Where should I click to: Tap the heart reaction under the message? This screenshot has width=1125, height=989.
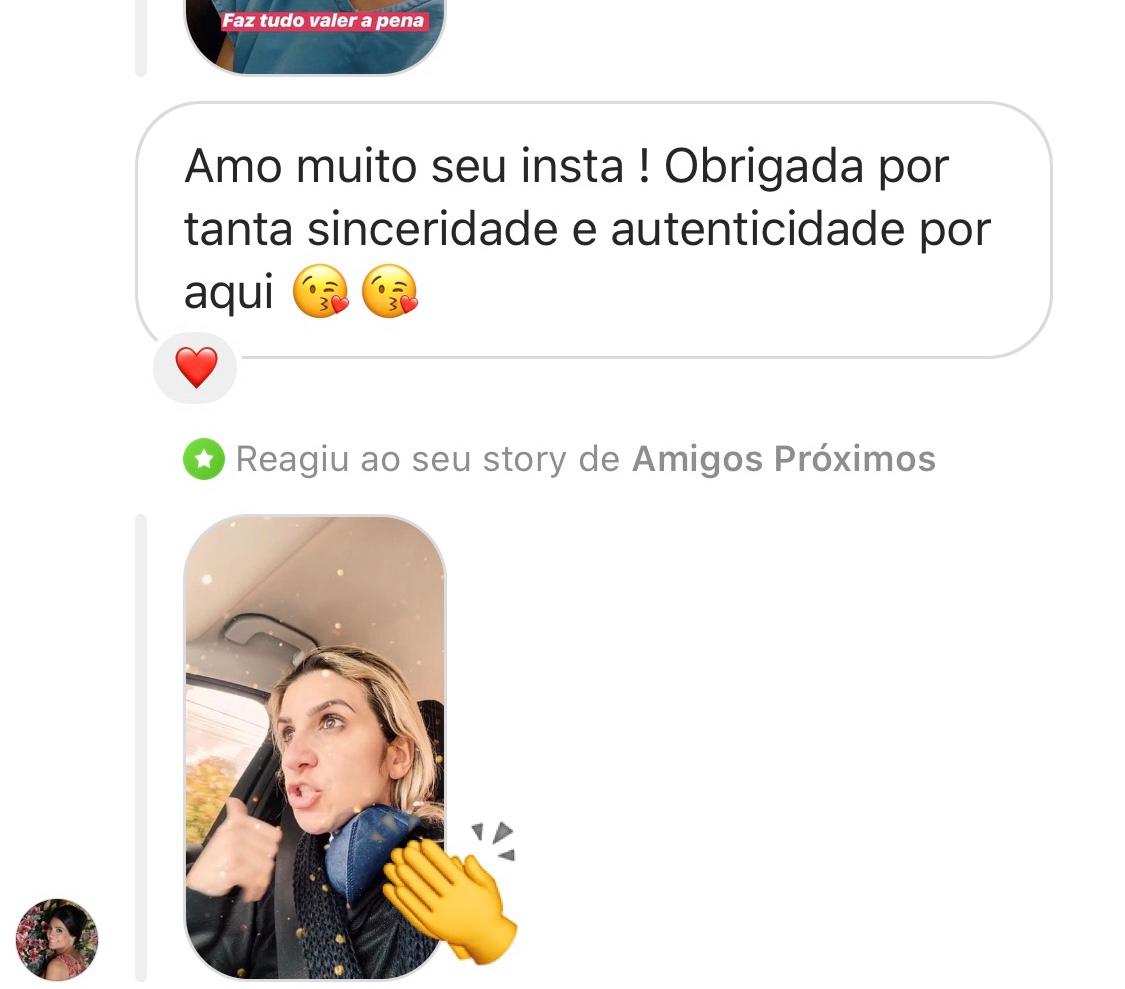tap(196, 368)
